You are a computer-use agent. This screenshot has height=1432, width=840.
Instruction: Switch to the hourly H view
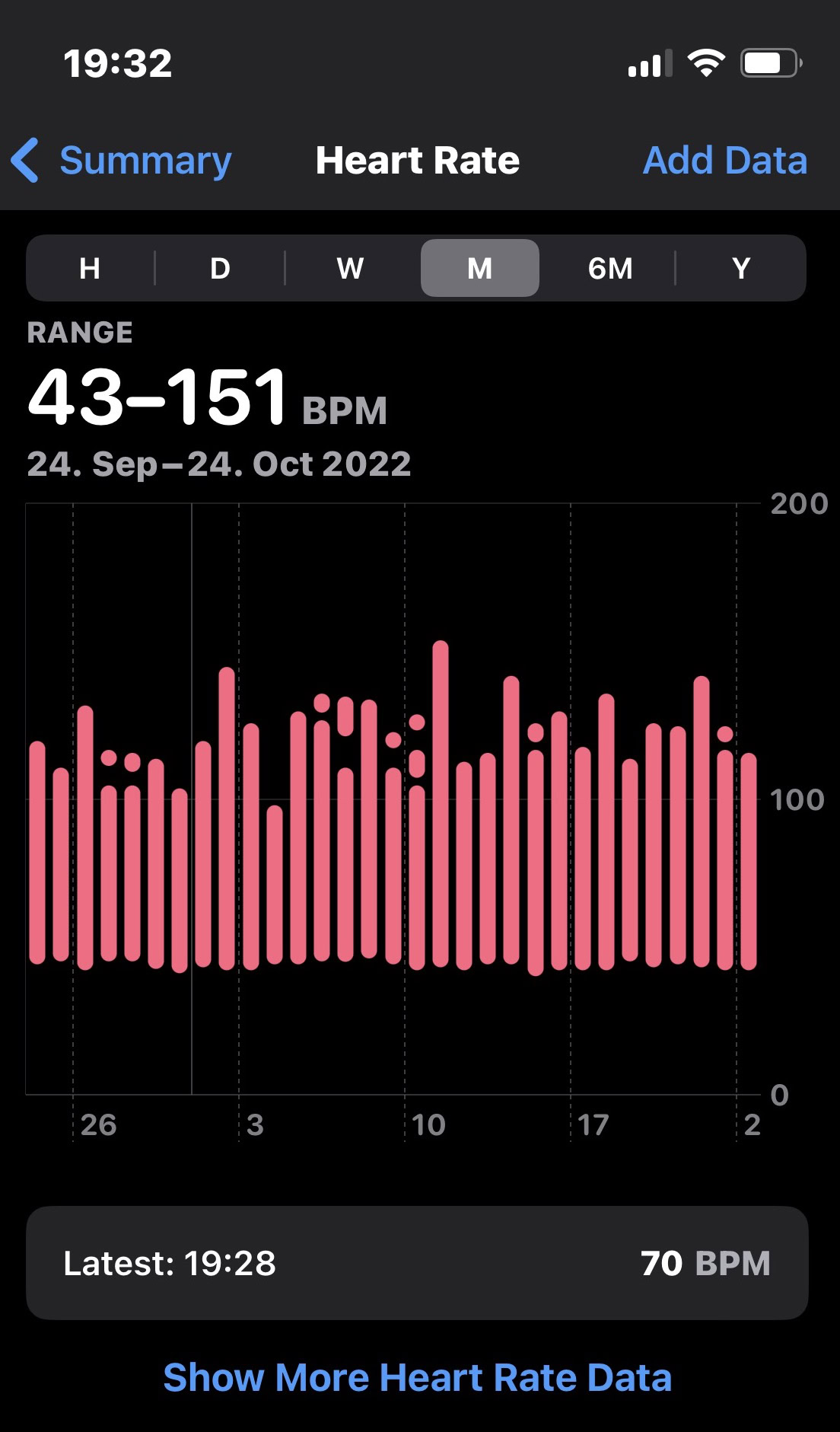(90, 268)
